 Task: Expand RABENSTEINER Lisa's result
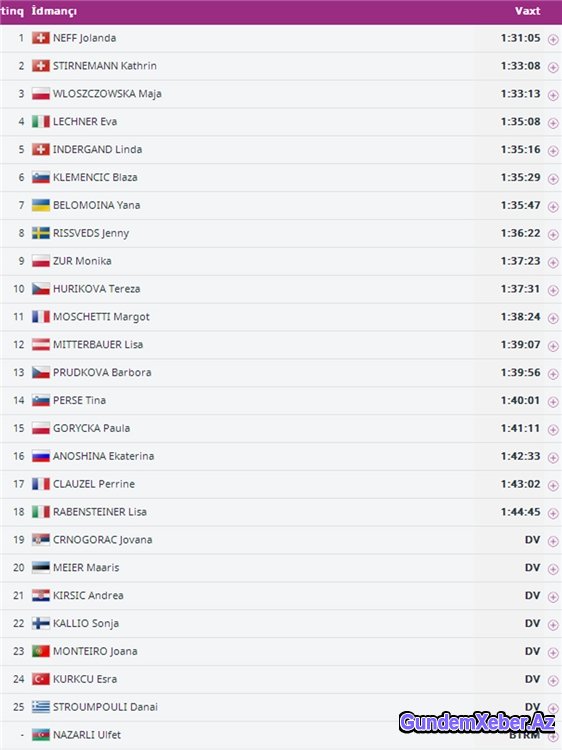[x=553, y=513]
